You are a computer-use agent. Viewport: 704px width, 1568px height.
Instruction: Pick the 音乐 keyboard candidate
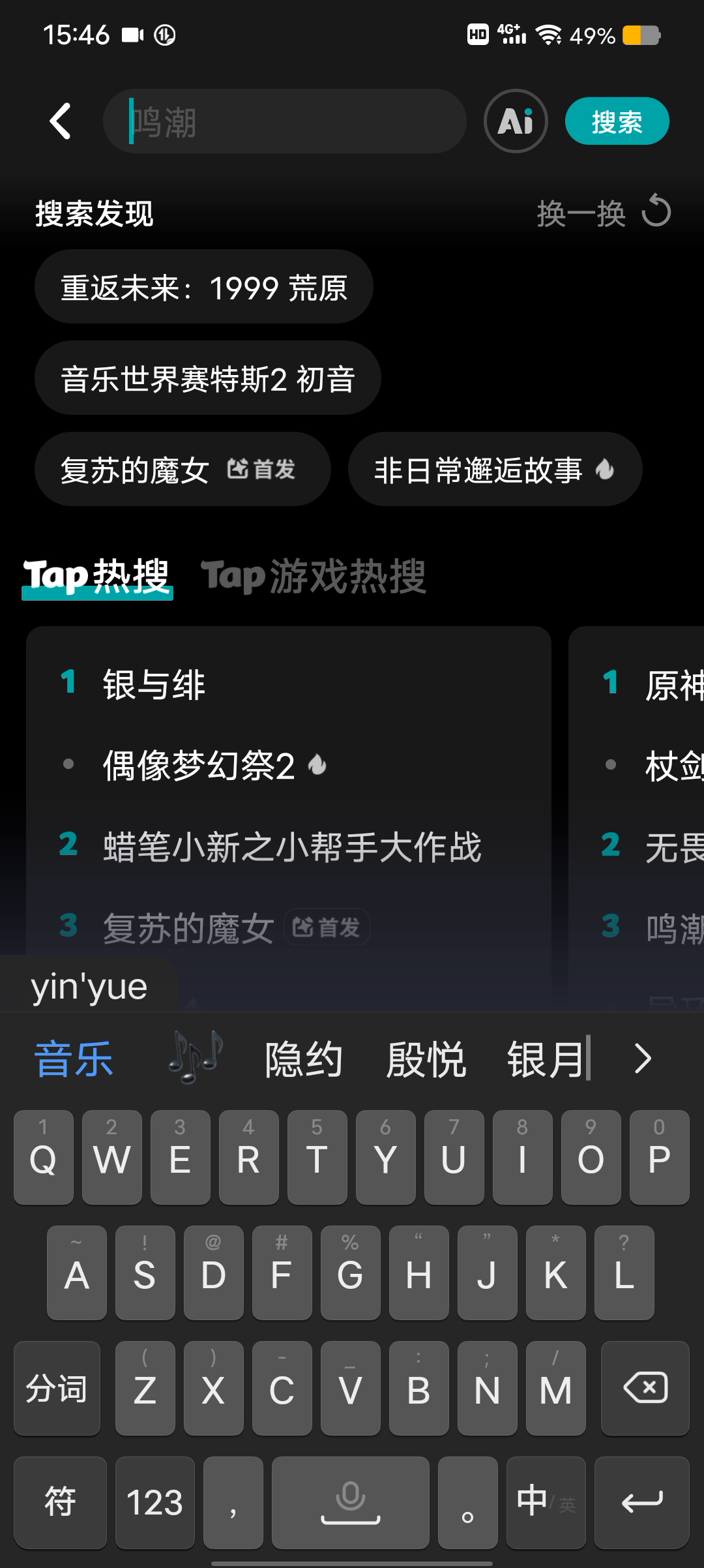point(74,1059)
